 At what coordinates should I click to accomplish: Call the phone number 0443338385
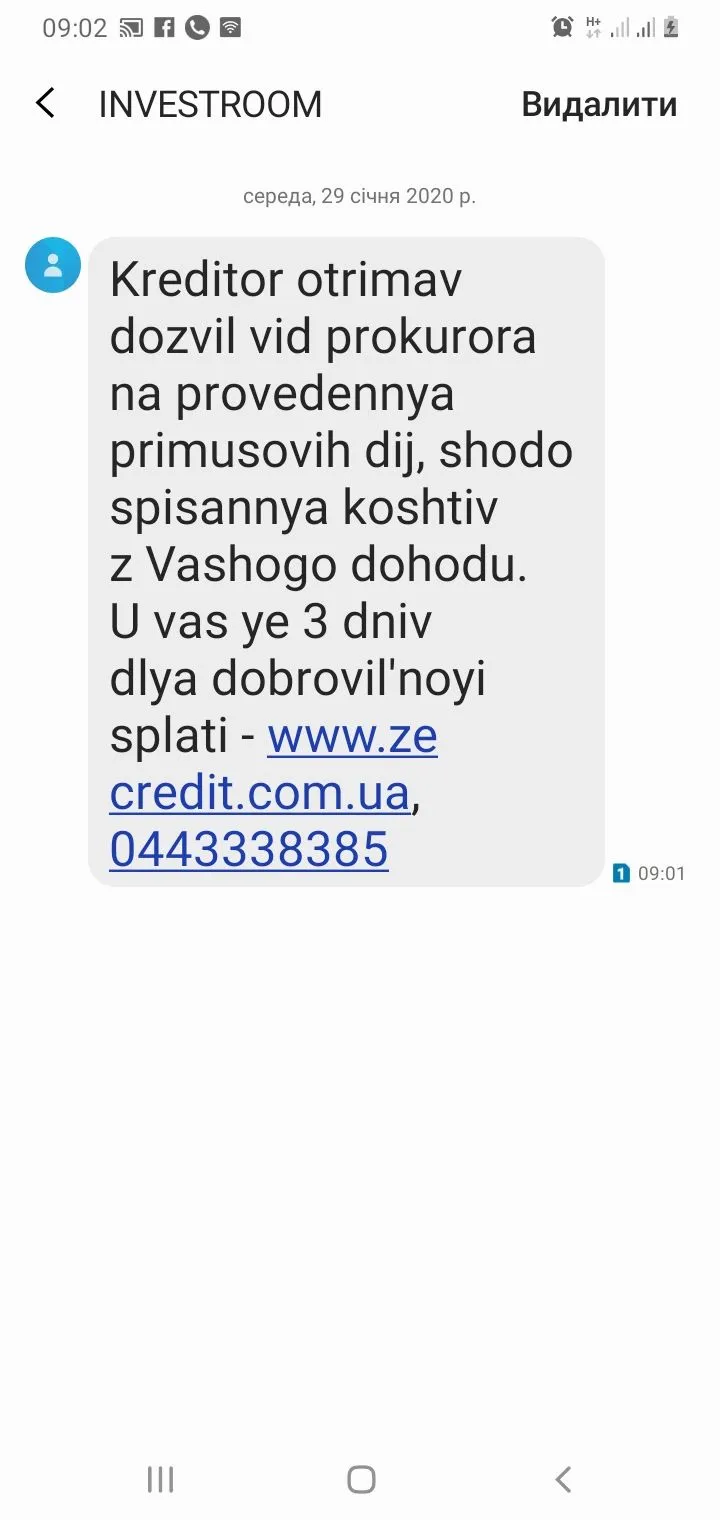coord(248,850)
